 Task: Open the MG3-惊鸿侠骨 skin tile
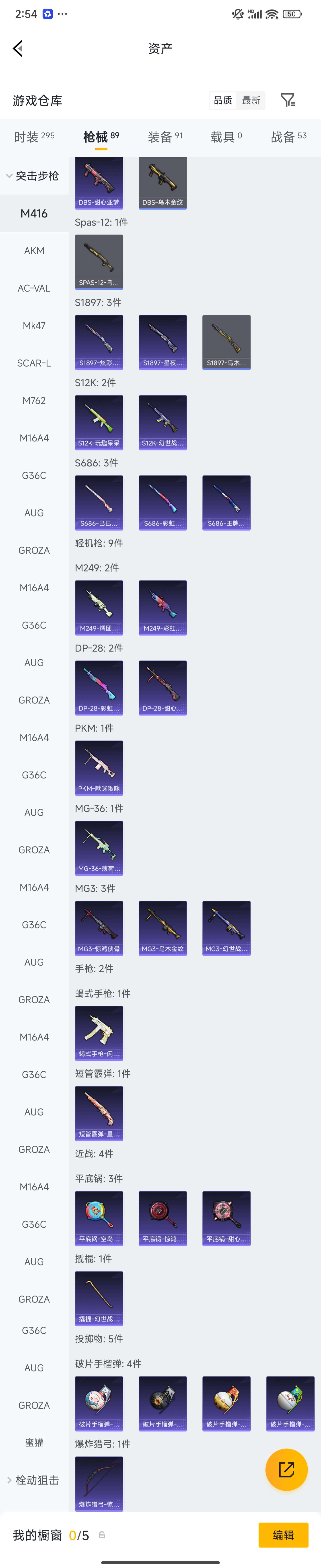tap(99, 928)
